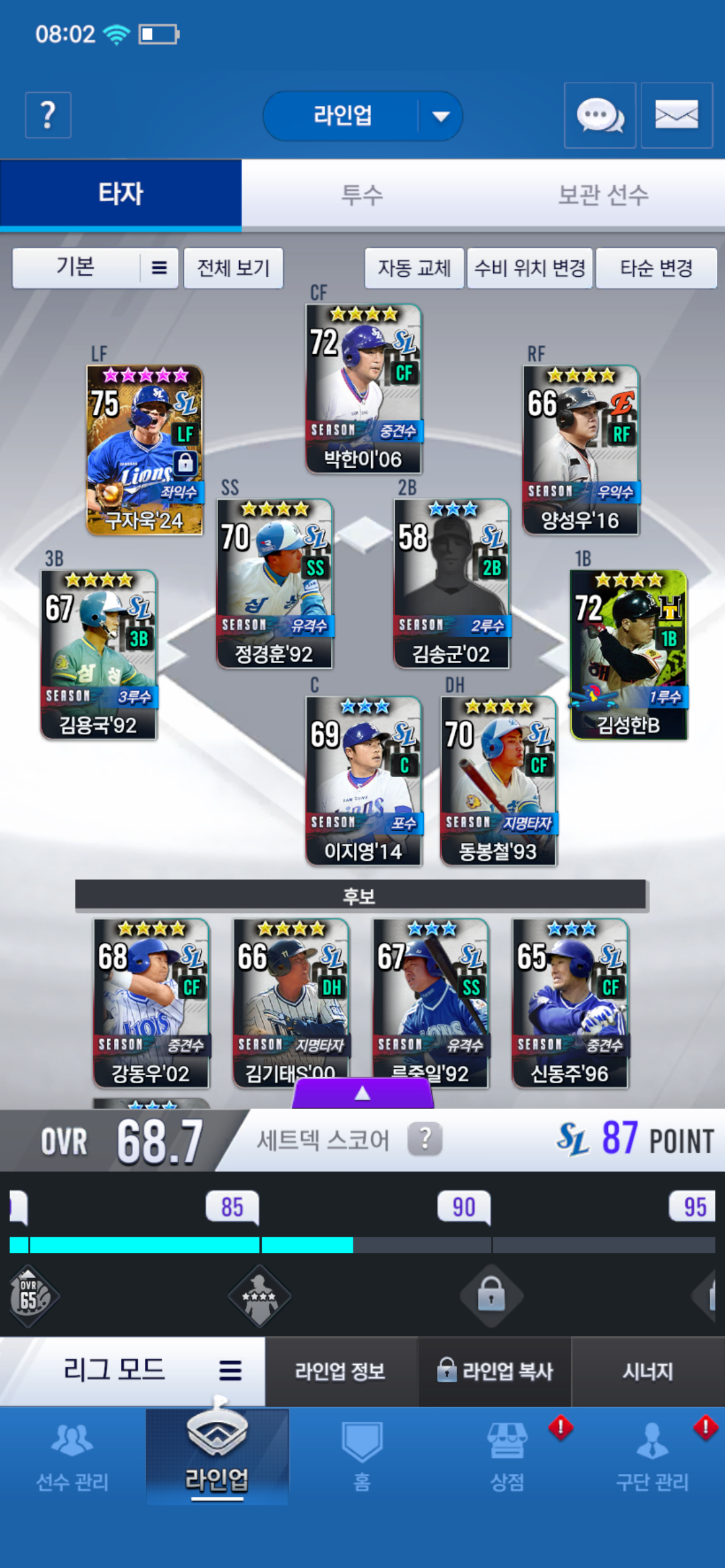Open 라인업 정보 button
Screen dimensions: 725x1568
340,1371
